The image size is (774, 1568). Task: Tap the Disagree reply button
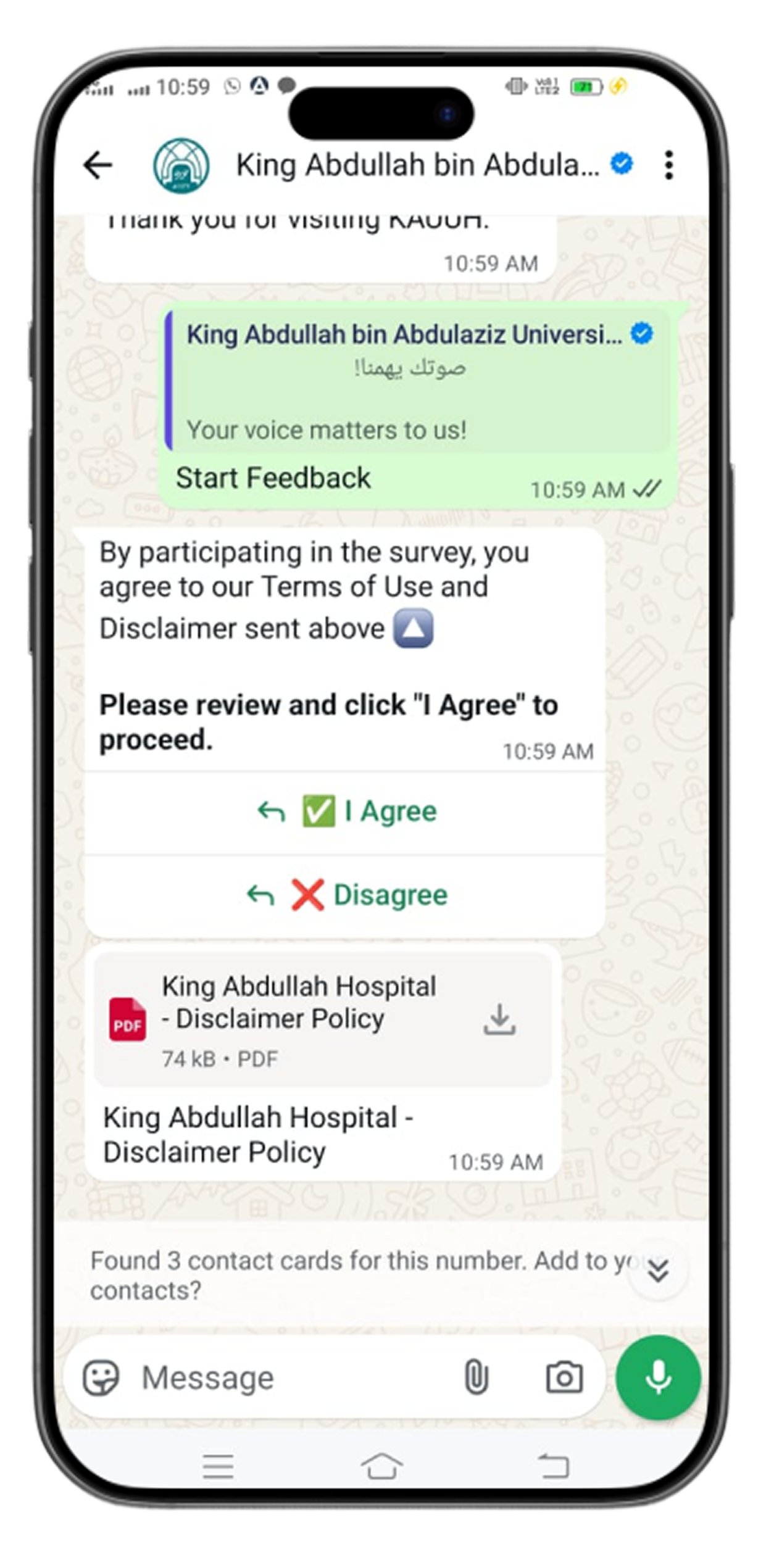tap(346, 895)
